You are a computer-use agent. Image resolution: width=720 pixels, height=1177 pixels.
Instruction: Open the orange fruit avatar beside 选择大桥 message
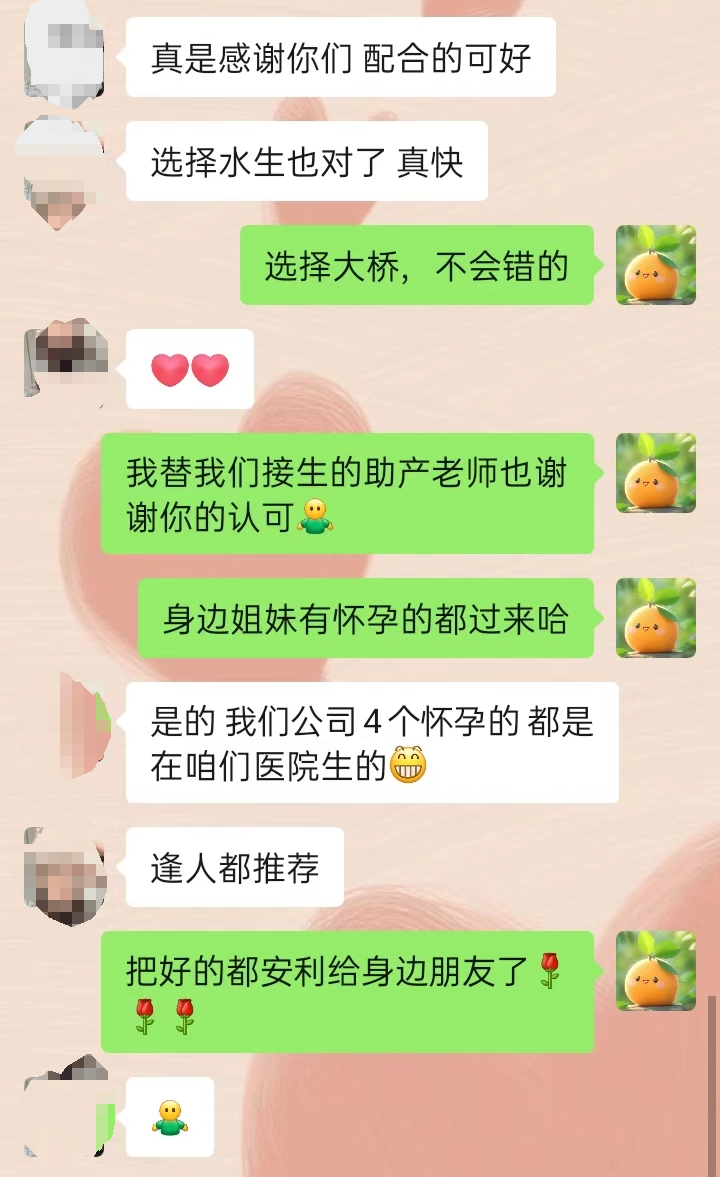656,267
